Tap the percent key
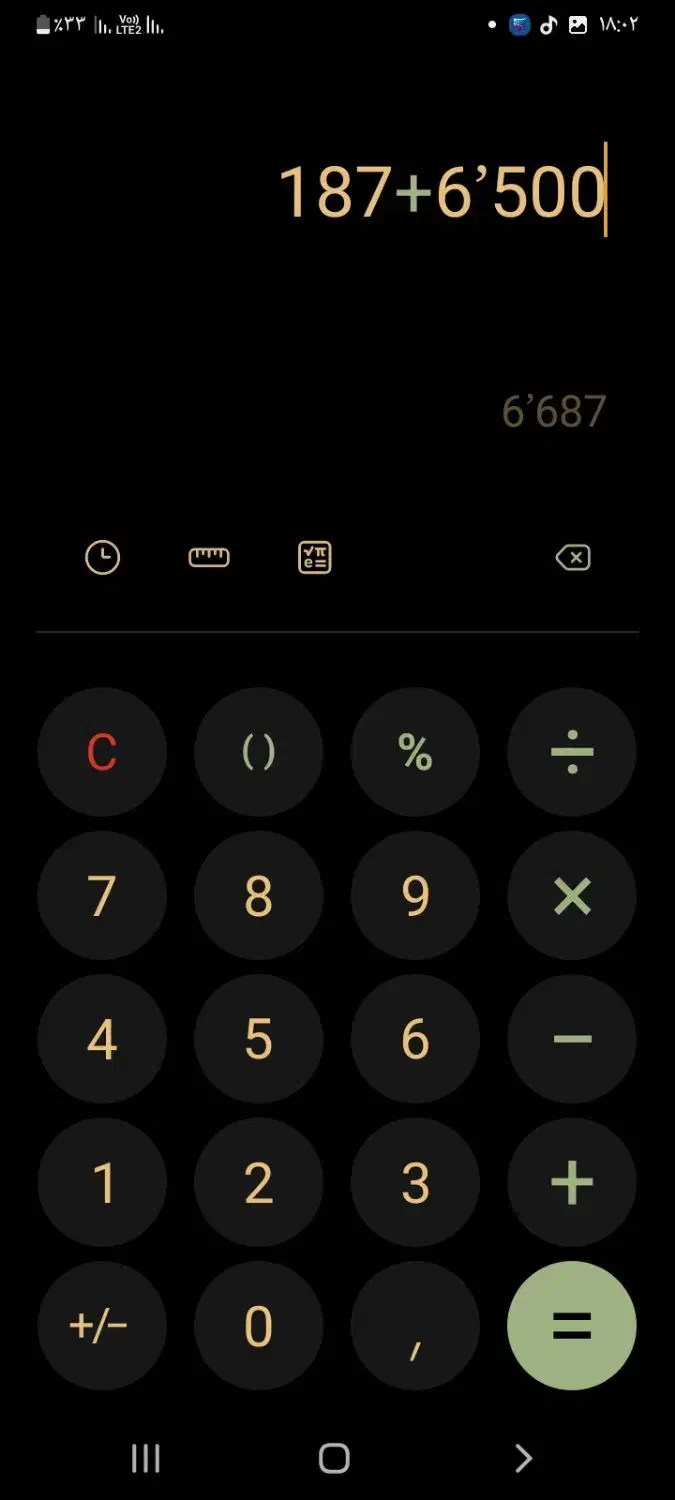The width and height of the screenshot is (675, 1500). point(415,752)
